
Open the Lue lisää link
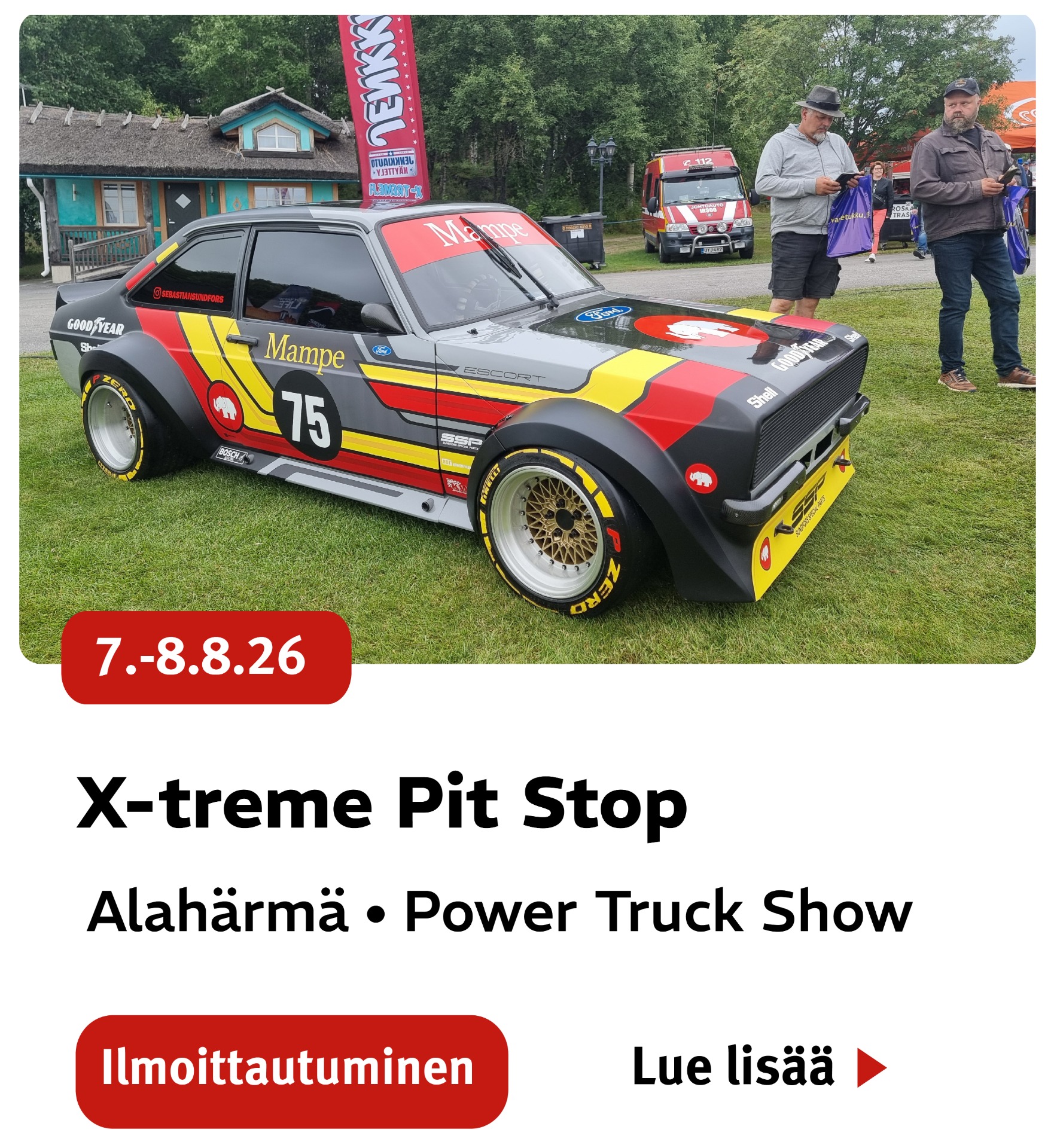758,1067
